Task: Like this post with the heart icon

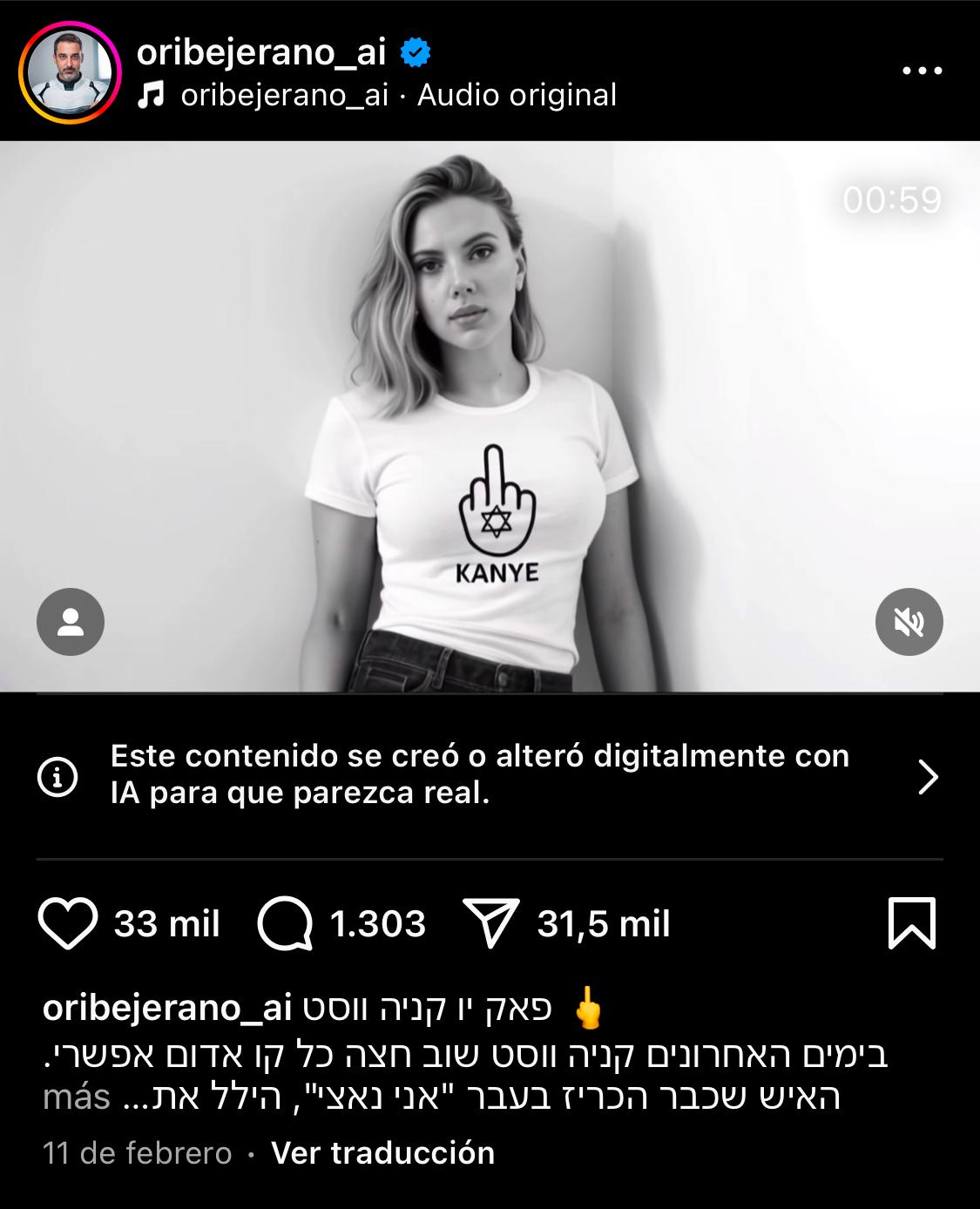Action: [69, 923]
